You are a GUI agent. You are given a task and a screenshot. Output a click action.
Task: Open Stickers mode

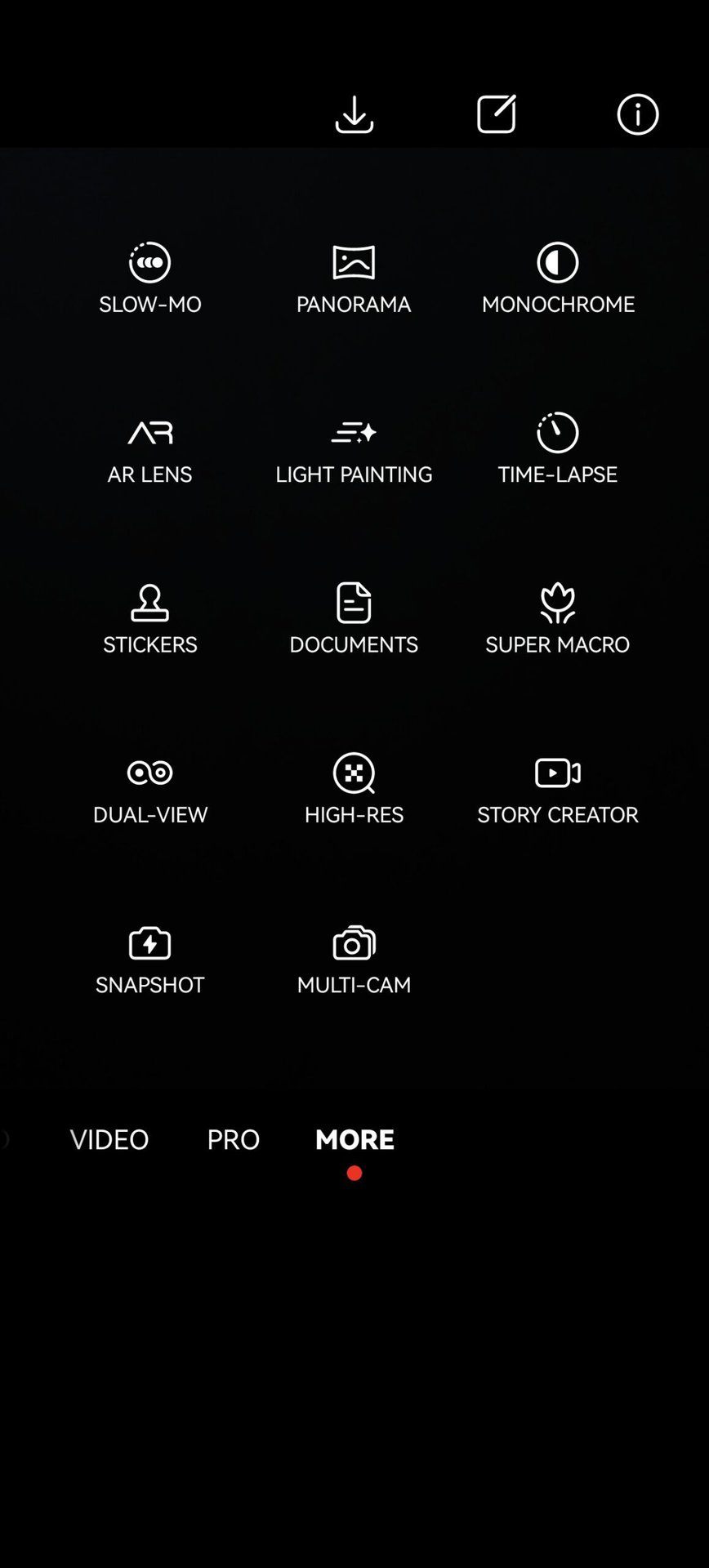150,618
